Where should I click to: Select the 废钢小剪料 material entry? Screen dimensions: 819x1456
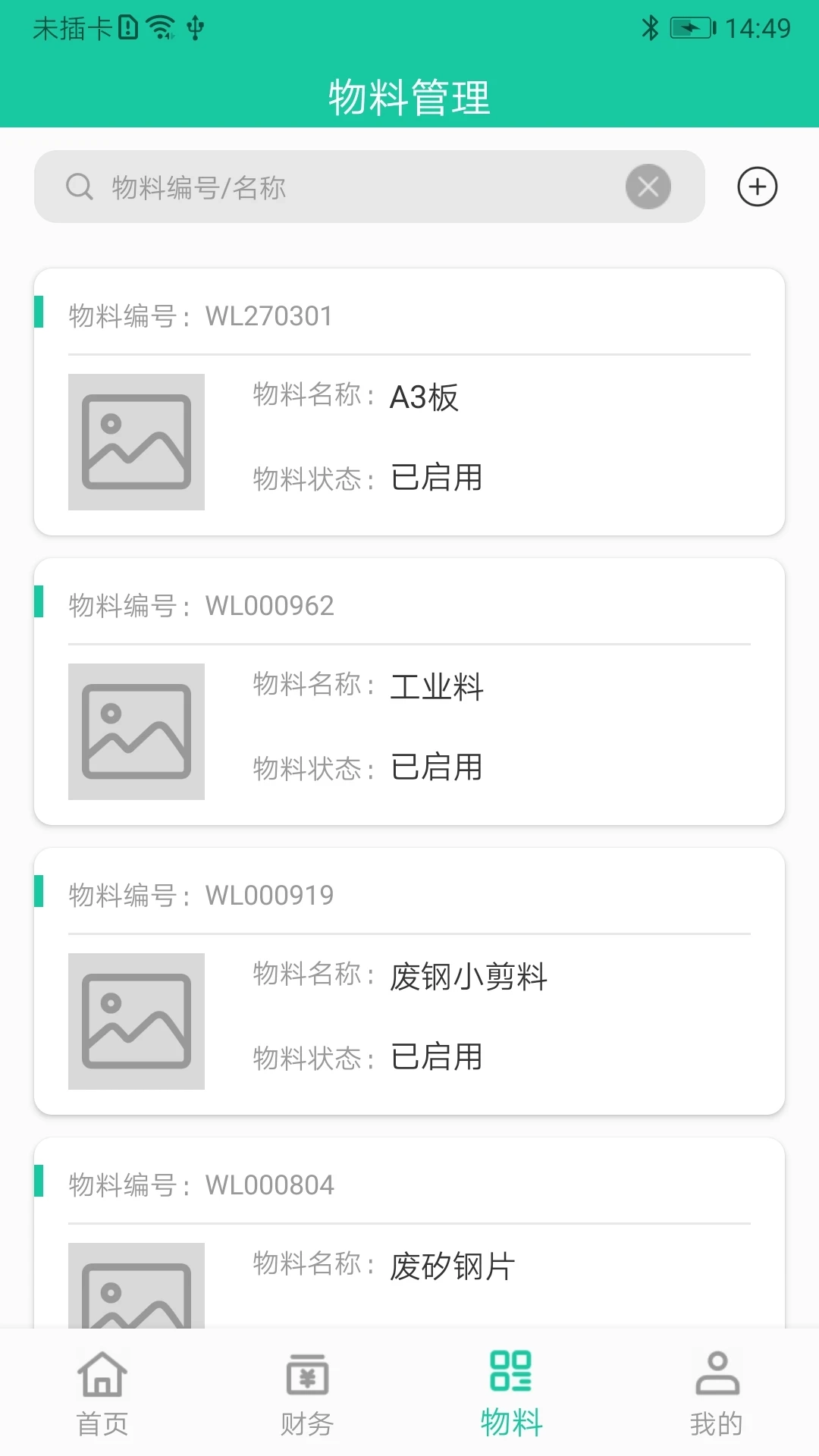409,978
